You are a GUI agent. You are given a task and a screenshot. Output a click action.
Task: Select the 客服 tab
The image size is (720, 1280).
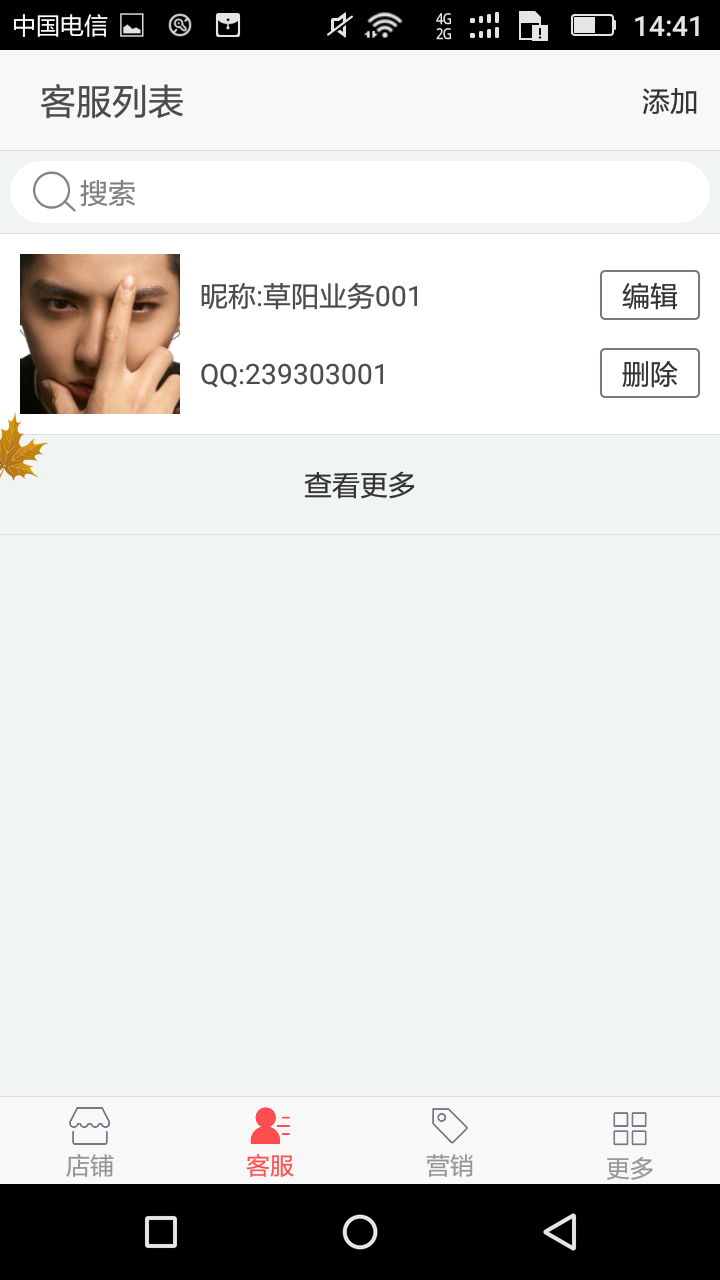[270, 1142]
